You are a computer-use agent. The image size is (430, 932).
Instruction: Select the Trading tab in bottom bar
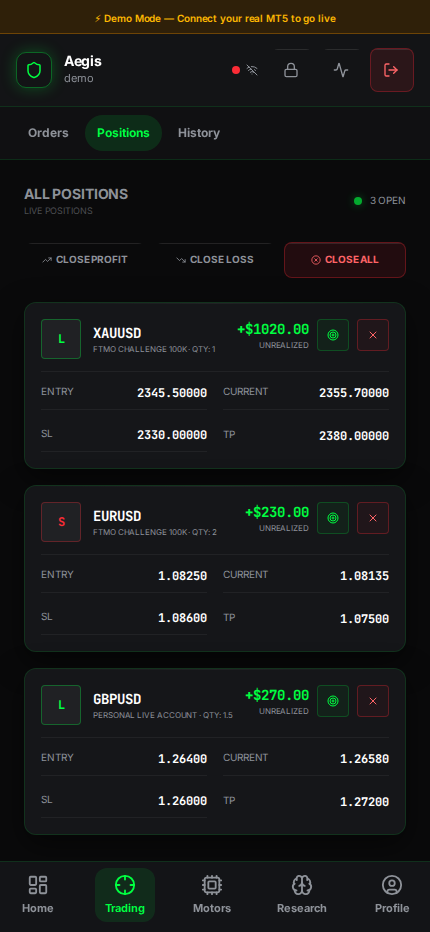coord(125,894)
